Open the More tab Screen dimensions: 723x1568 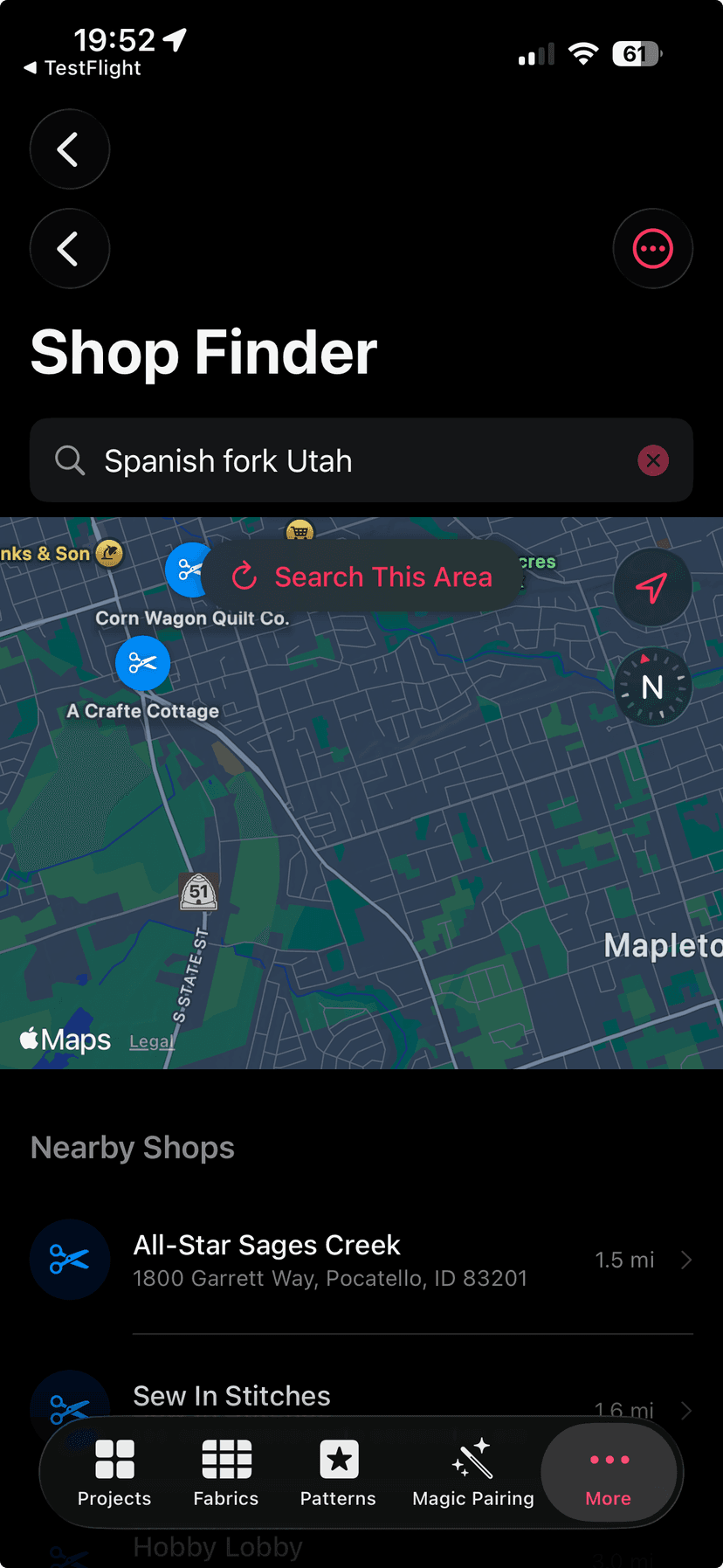[x=609, y=1474]
